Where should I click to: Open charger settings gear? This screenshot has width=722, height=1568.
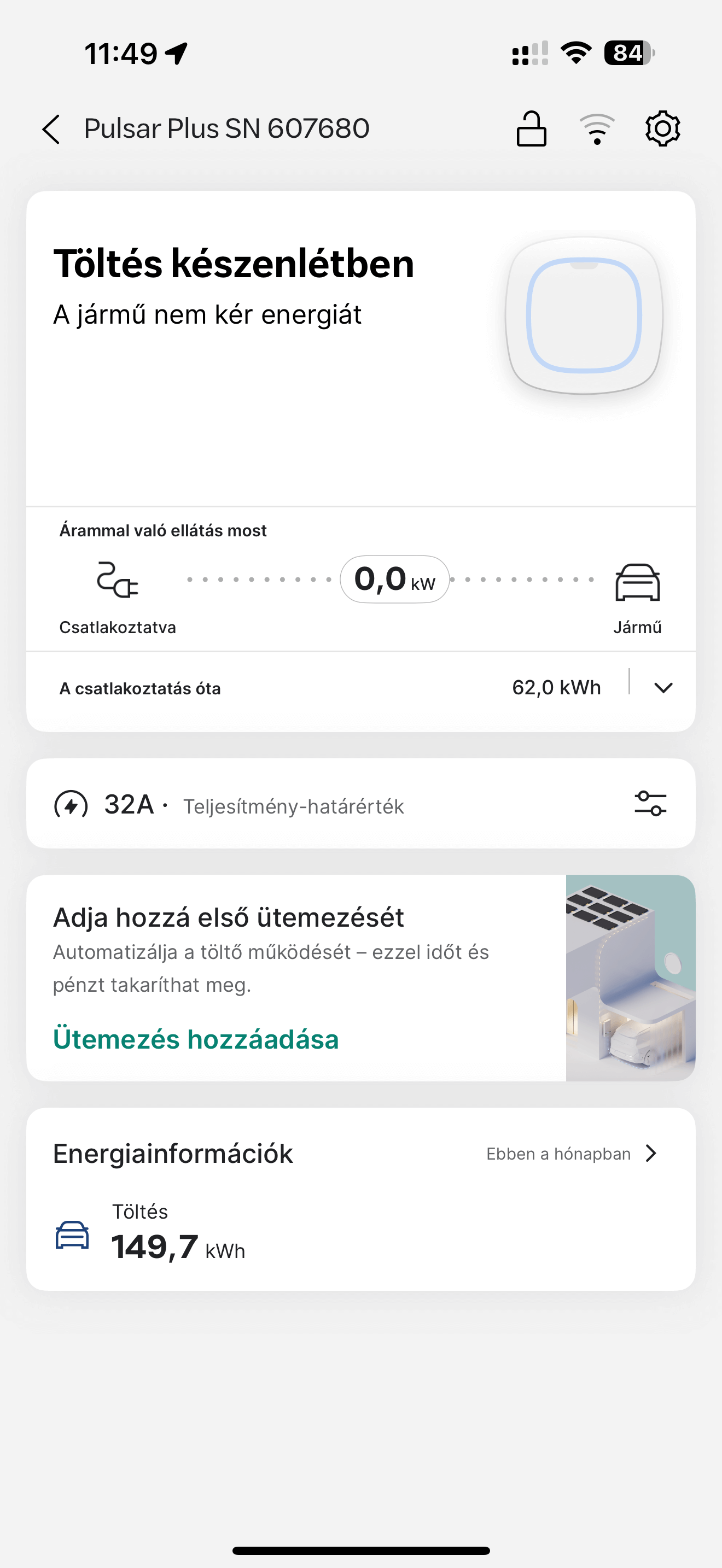(x=662, y=128)
